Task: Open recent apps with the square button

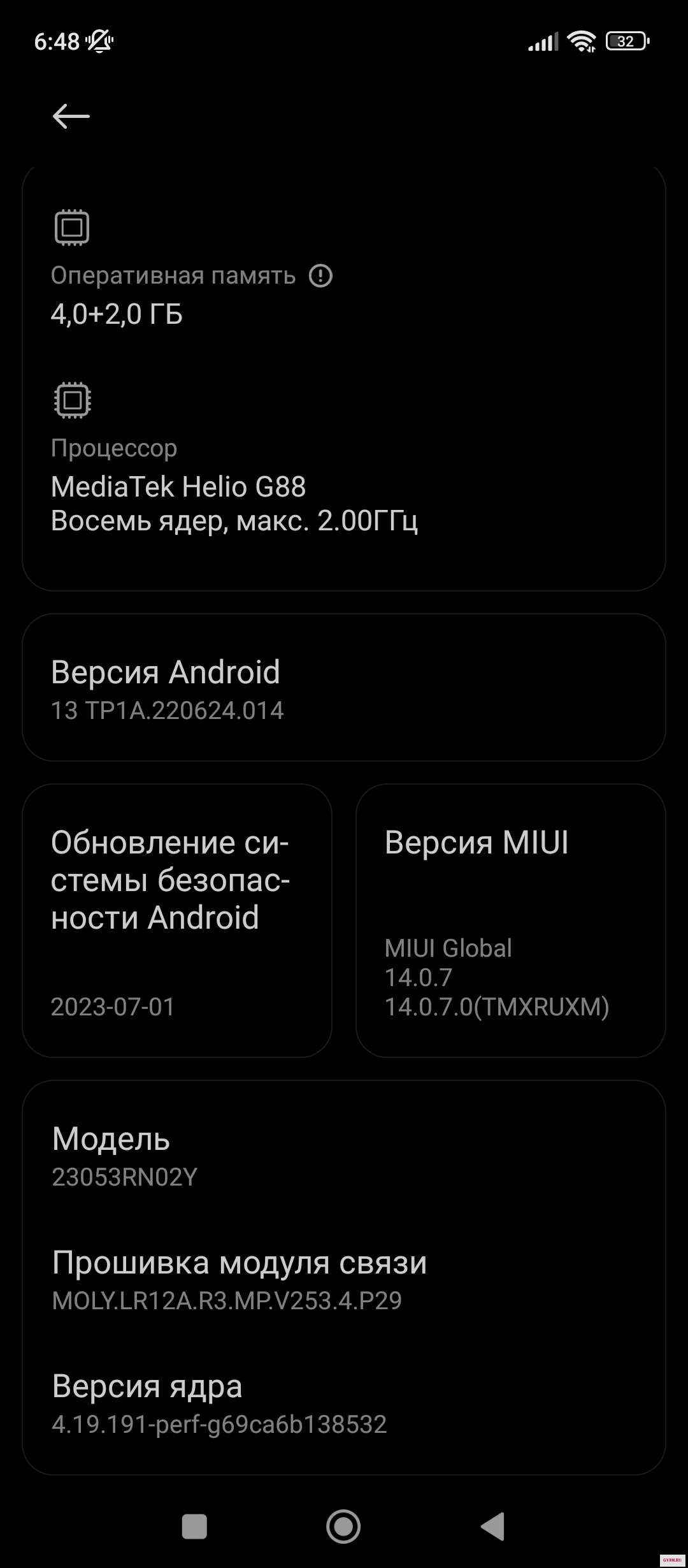Action: (194, 1526)
